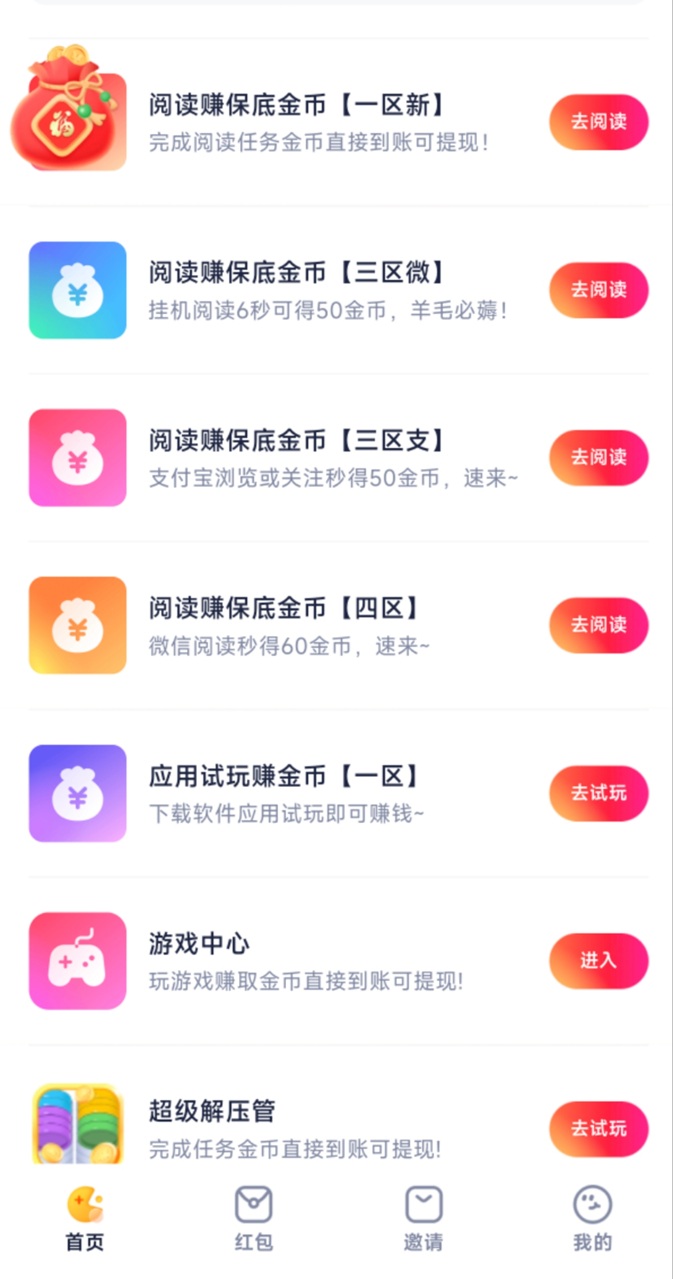Switch to the 邀请 tab
Image resolution: width=673 pixels, height=1279 pixels.
[423, 1220]
